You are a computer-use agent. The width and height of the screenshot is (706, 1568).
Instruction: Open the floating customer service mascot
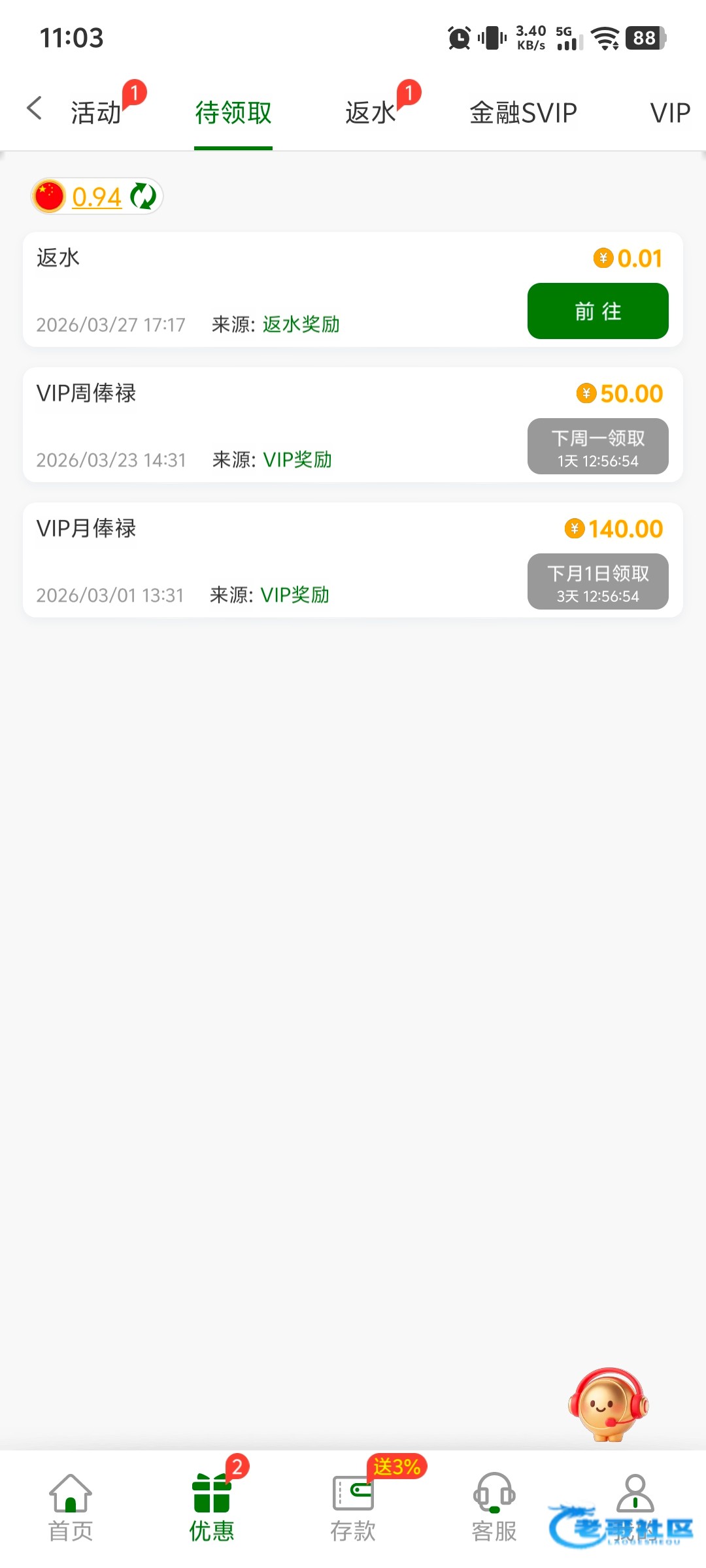(x=608, y=1405)
